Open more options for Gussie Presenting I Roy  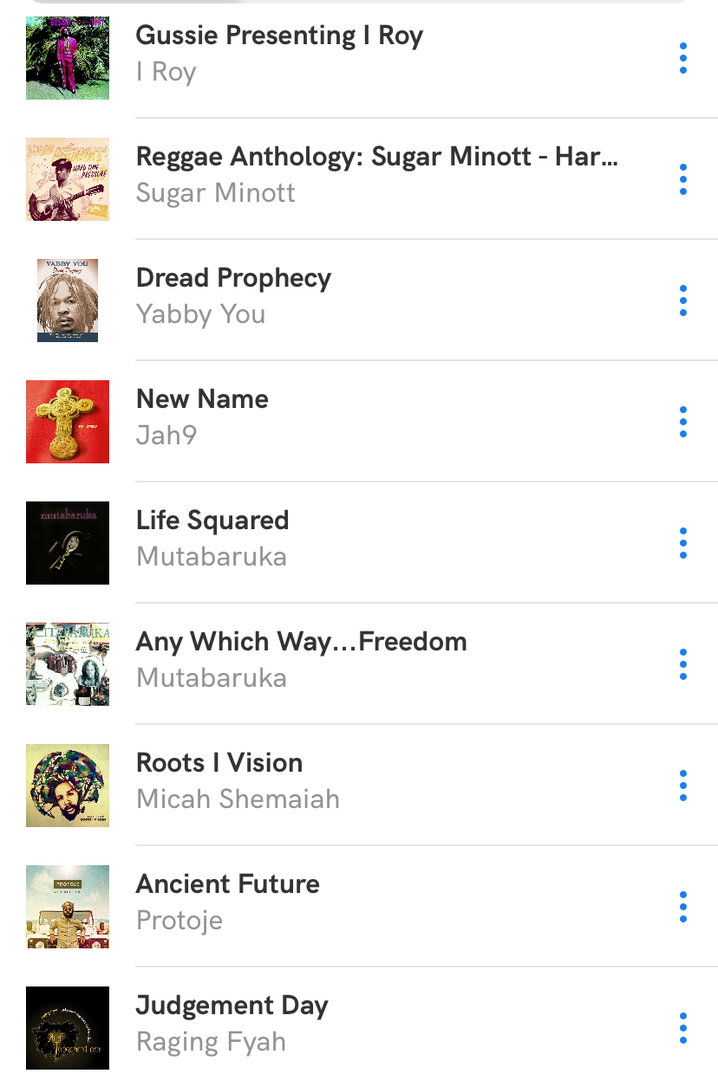[683, 58]
